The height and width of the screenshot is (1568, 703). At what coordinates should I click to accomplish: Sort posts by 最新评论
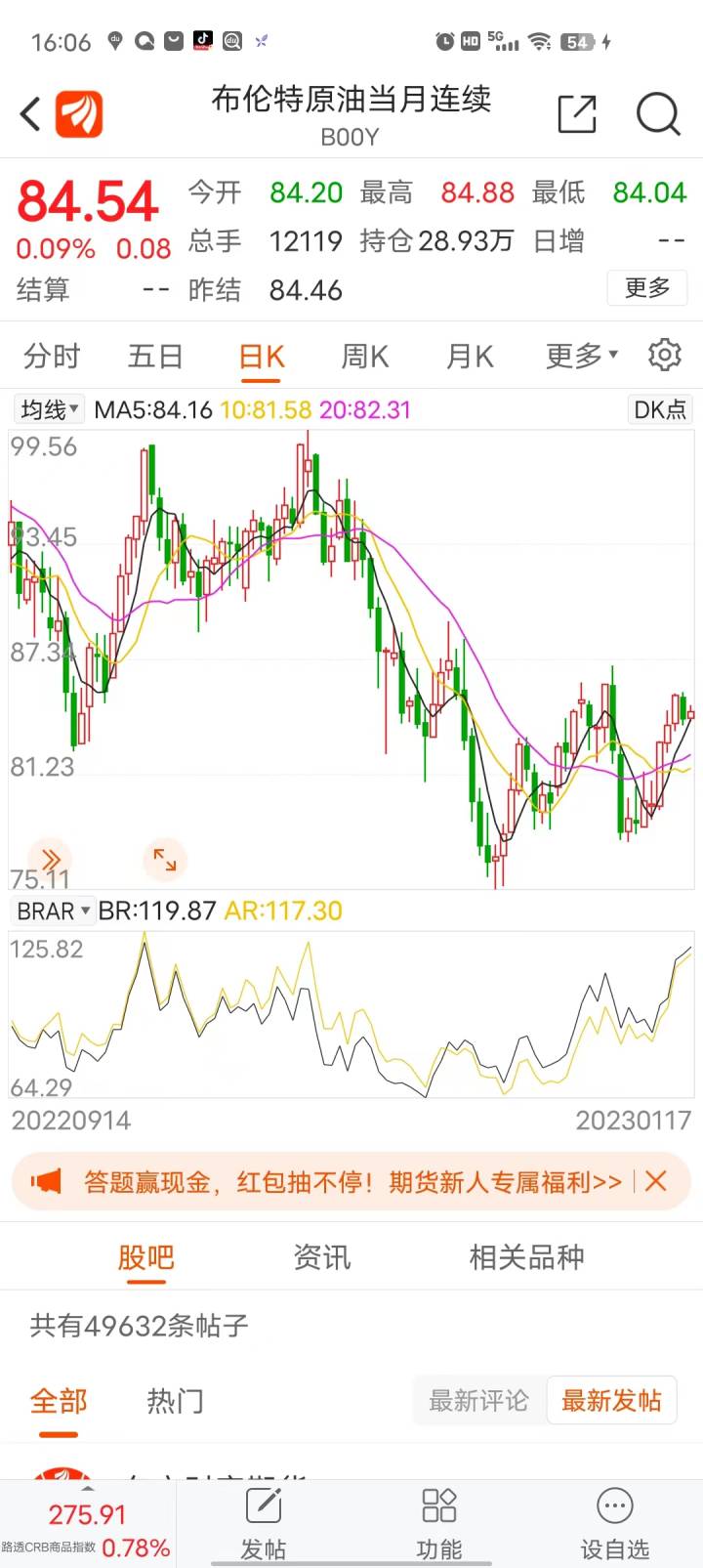[x=478, y=1401]
